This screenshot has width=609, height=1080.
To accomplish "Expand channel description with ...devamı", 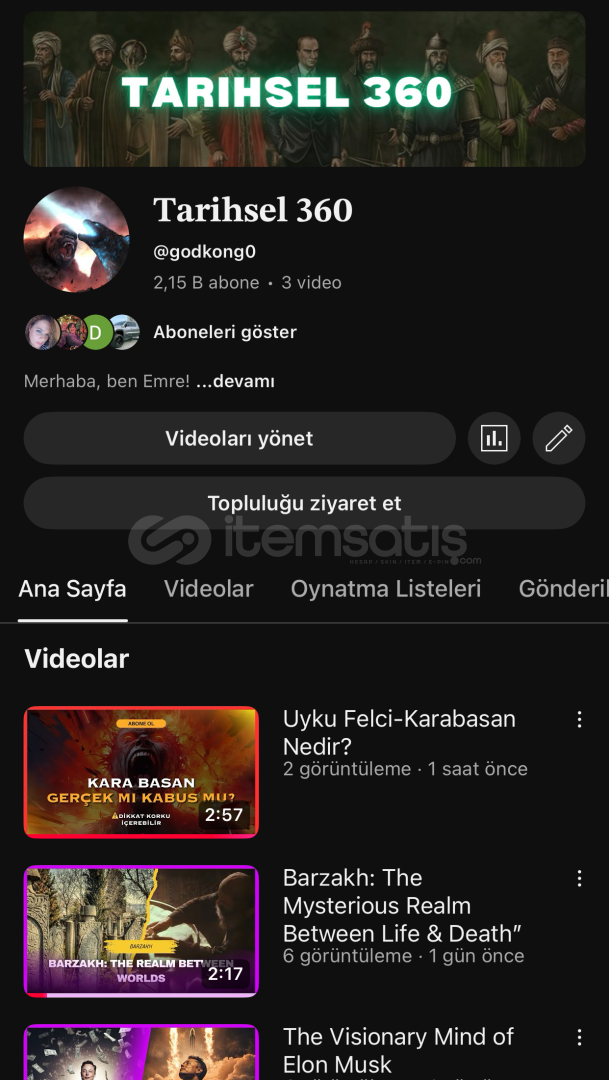I will pos(235,381).
